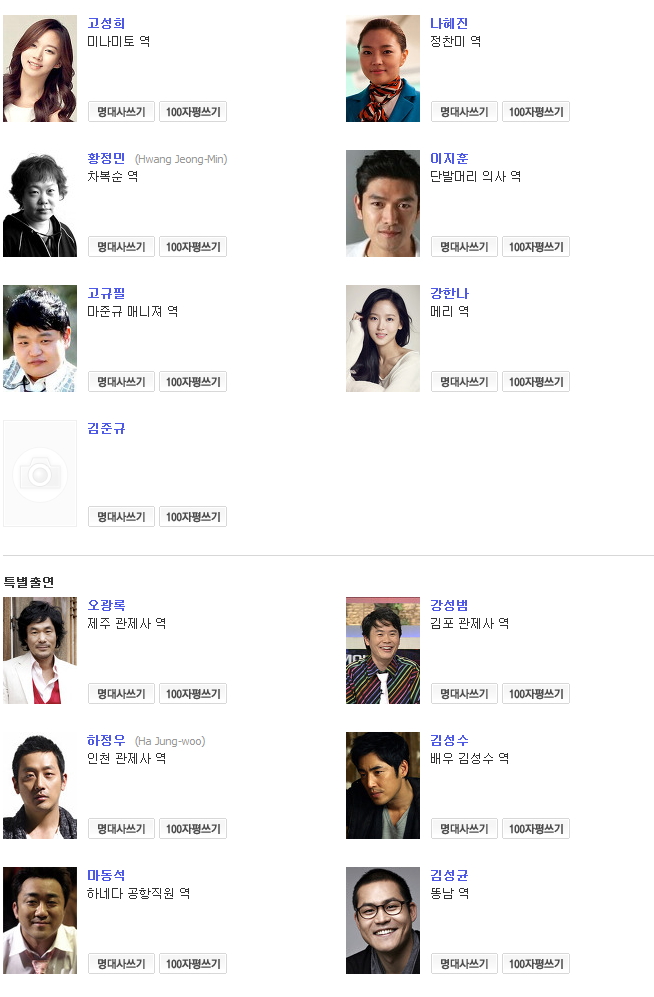
Task: View 마동석's photo thumbnail
Action: pyautogui.click(x=40, y=920)
